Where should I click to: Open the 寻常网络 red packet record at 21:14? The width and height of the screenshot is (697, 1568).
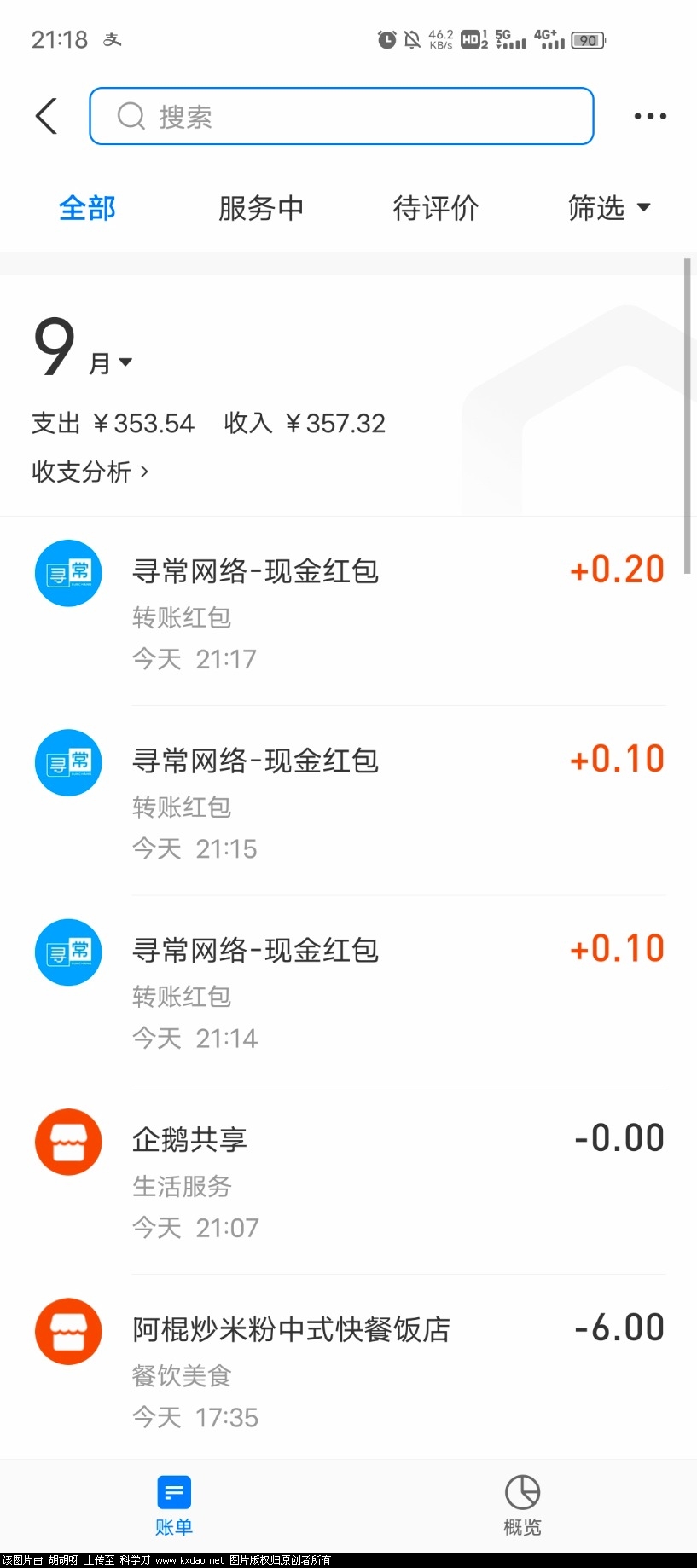tap(350, 991)
